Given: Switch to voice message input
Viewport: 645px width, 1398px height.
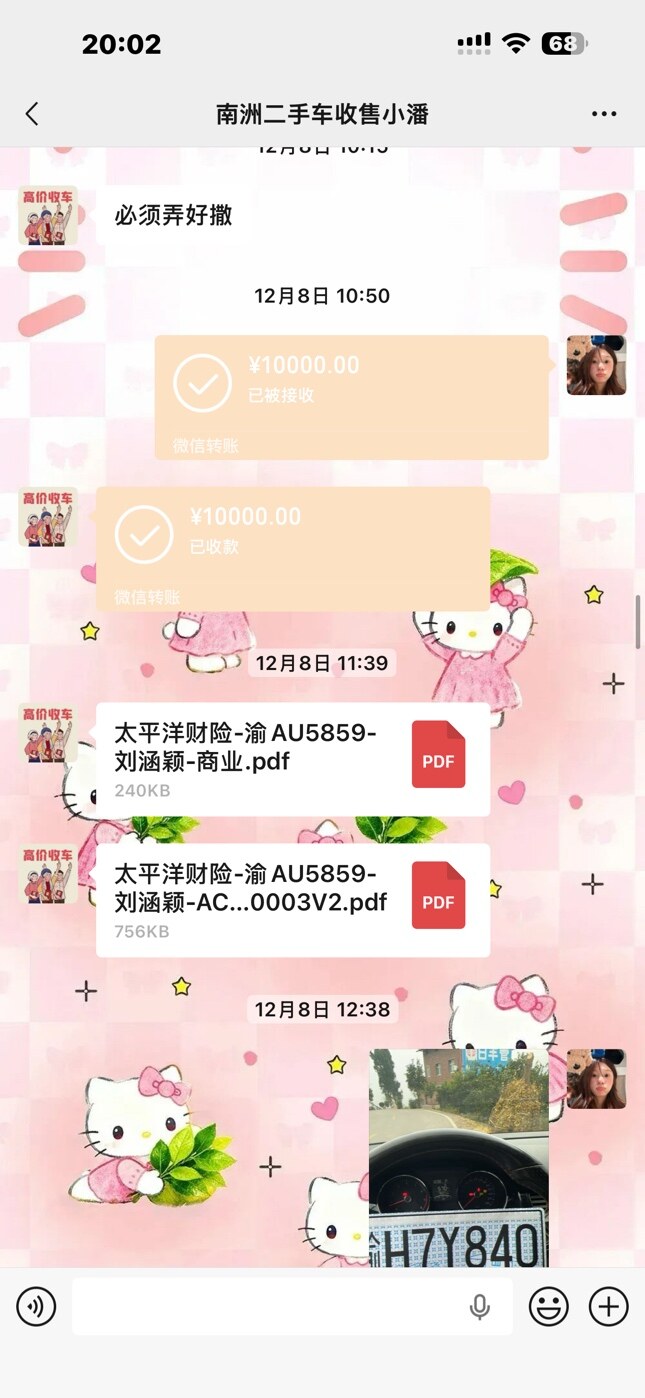Looking at the screenshot, I should tap(36, 1306).
